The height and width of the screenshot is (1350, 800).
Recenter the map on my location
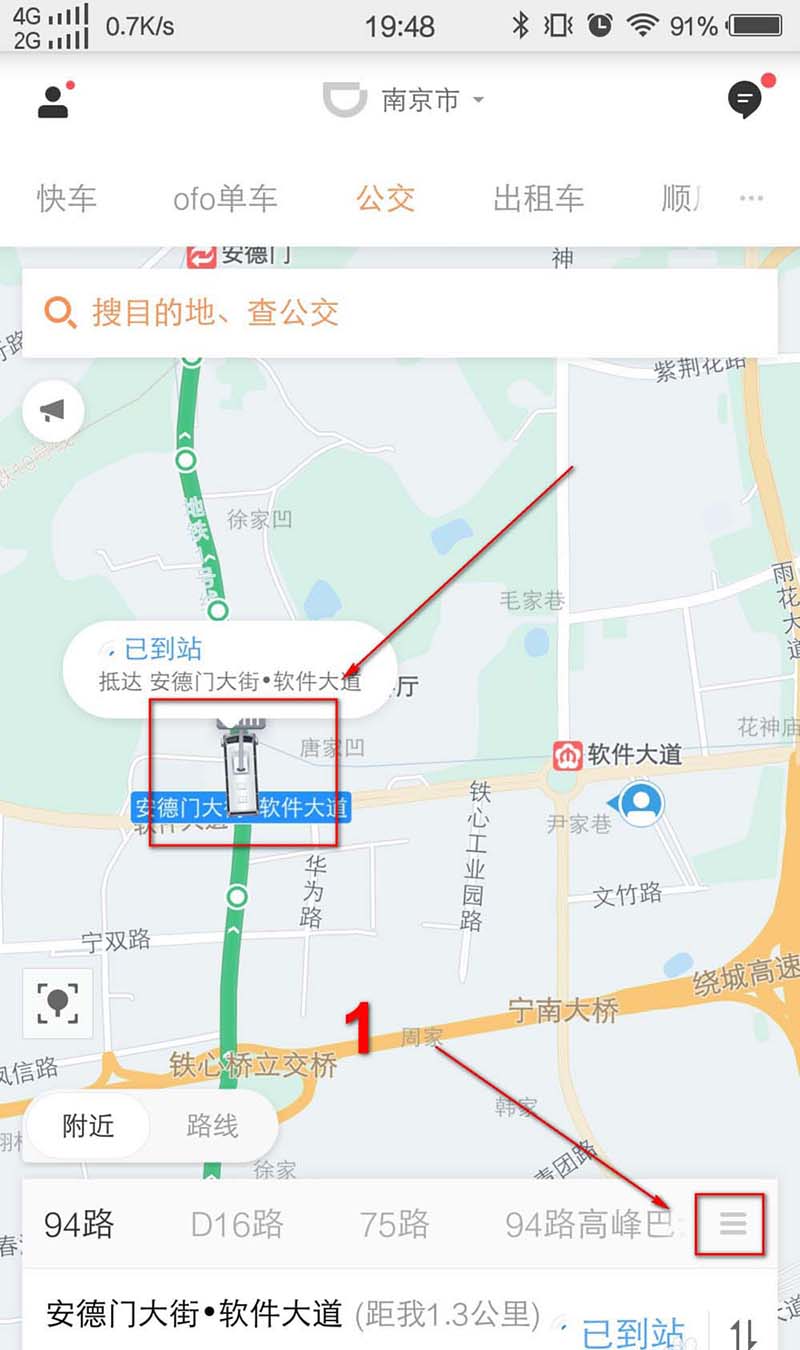[x=58, y=1002]
